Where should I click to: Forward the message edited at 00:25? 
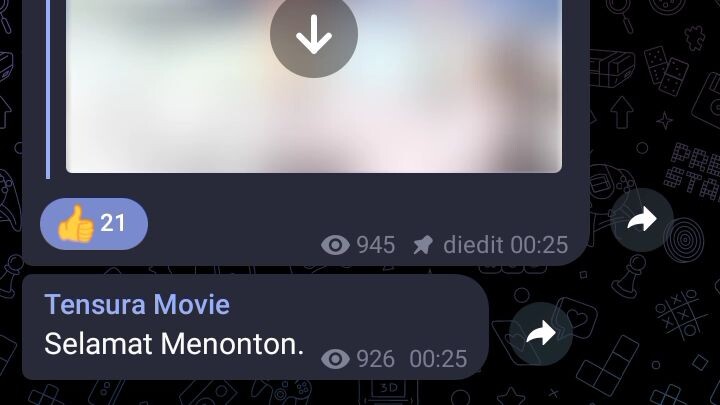pyautogui.click(x=641, y=220)
